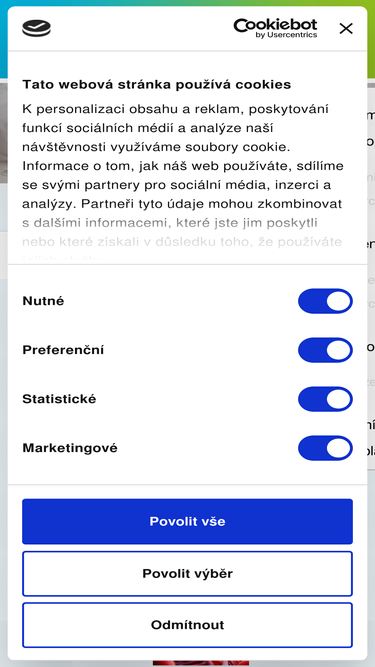Disable the Preferenční cookies switch
The height and width of the screenshot is (667, 375).
point(325,350)
